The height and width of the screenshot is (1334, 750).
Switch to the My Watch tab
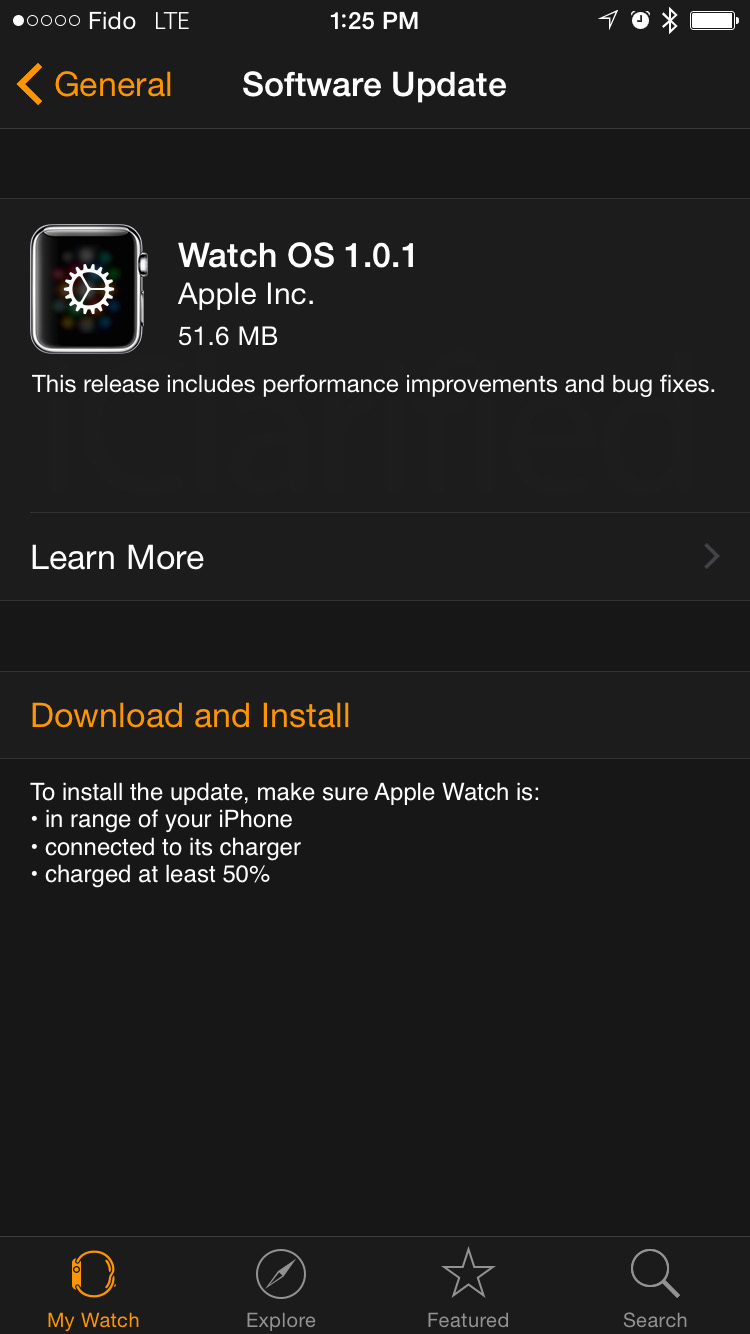[93, 1287]
